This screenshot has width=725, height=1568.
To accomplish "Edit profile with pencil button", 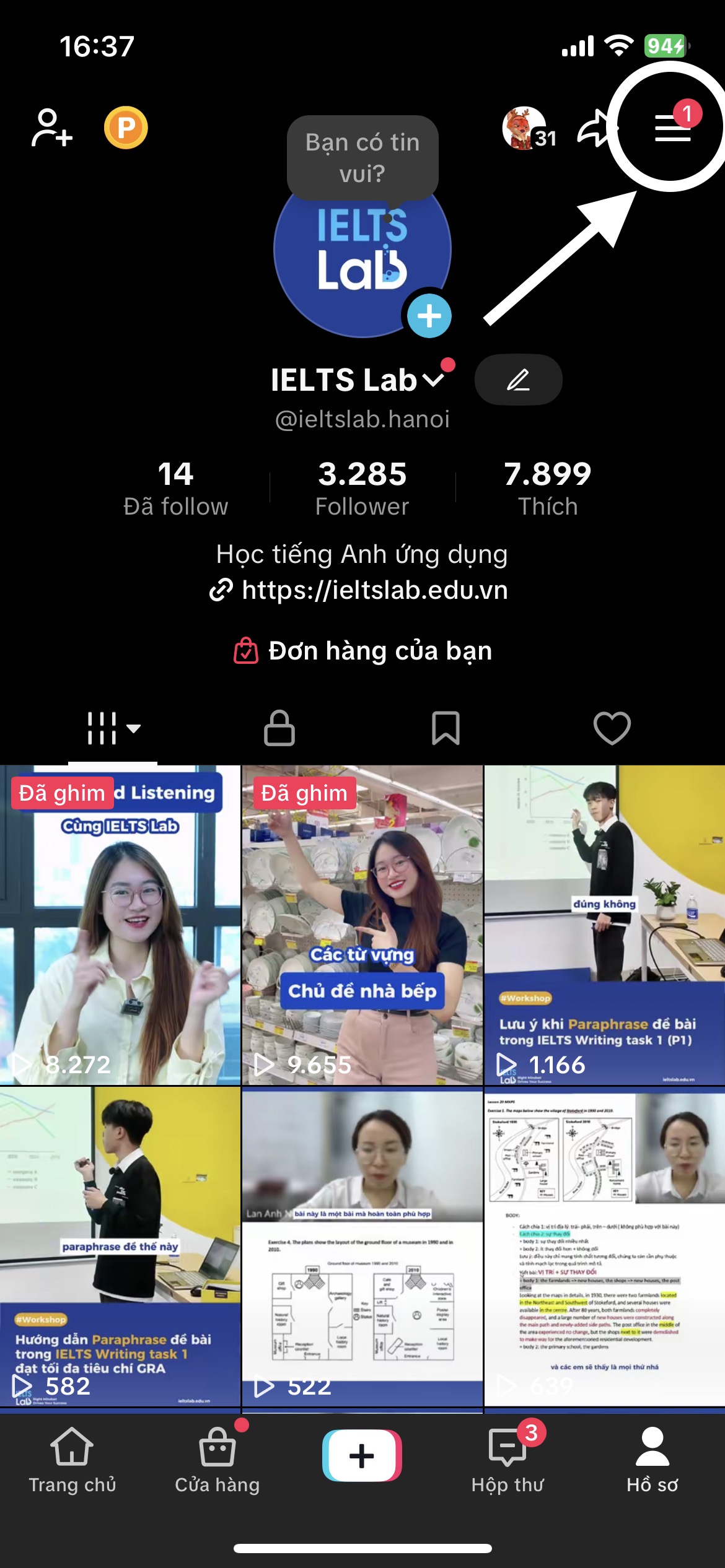I will tap(518, 380).
